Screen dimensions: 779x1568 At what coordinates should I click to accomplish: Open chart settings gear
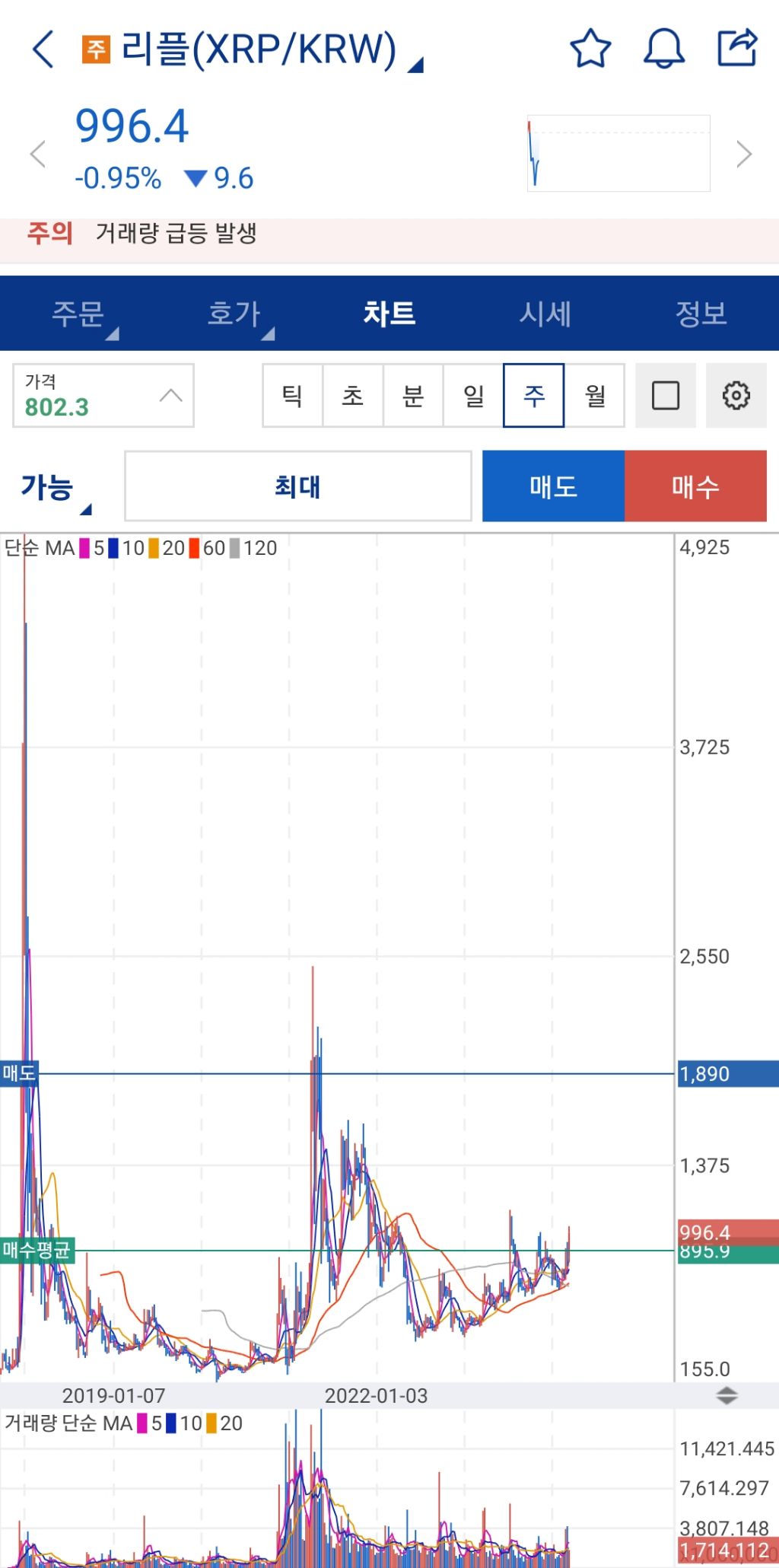(736, 395)
